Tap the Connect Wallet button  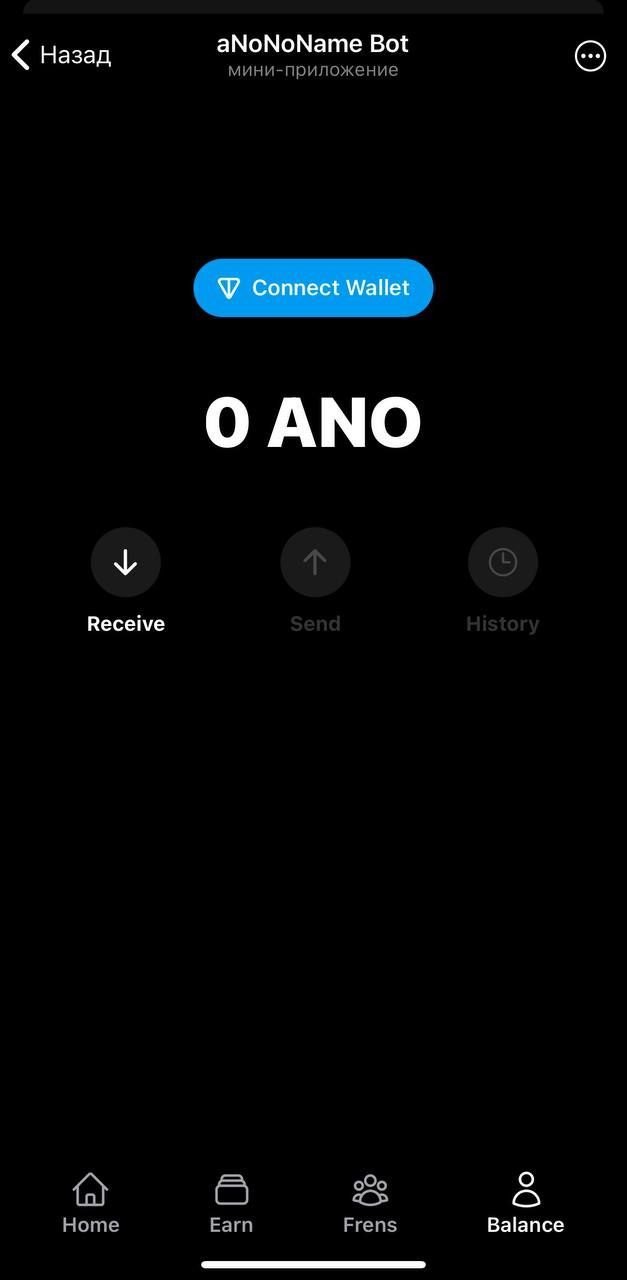313,288
